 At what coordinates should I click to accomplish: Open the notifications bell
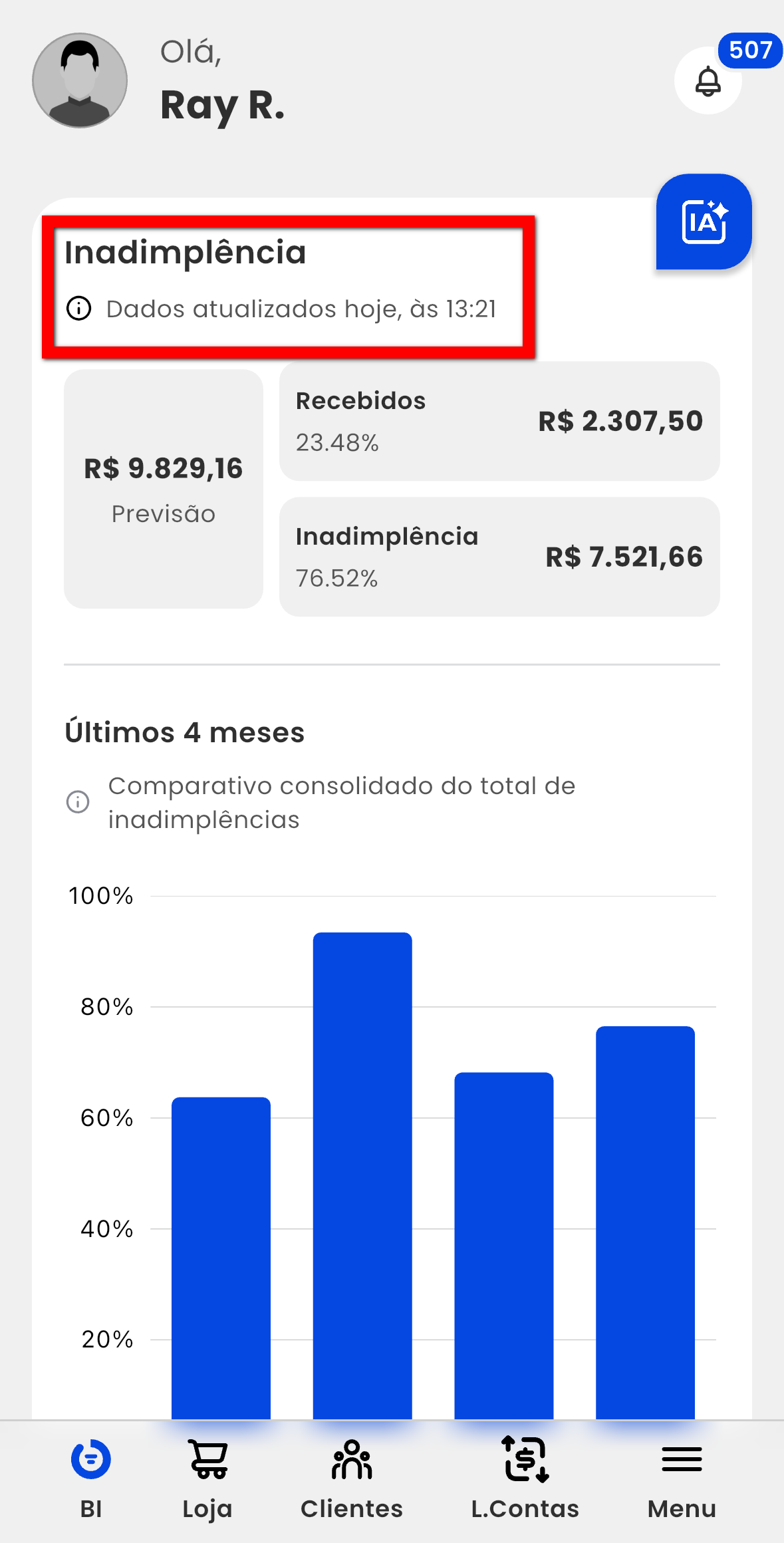click(708, 81)
